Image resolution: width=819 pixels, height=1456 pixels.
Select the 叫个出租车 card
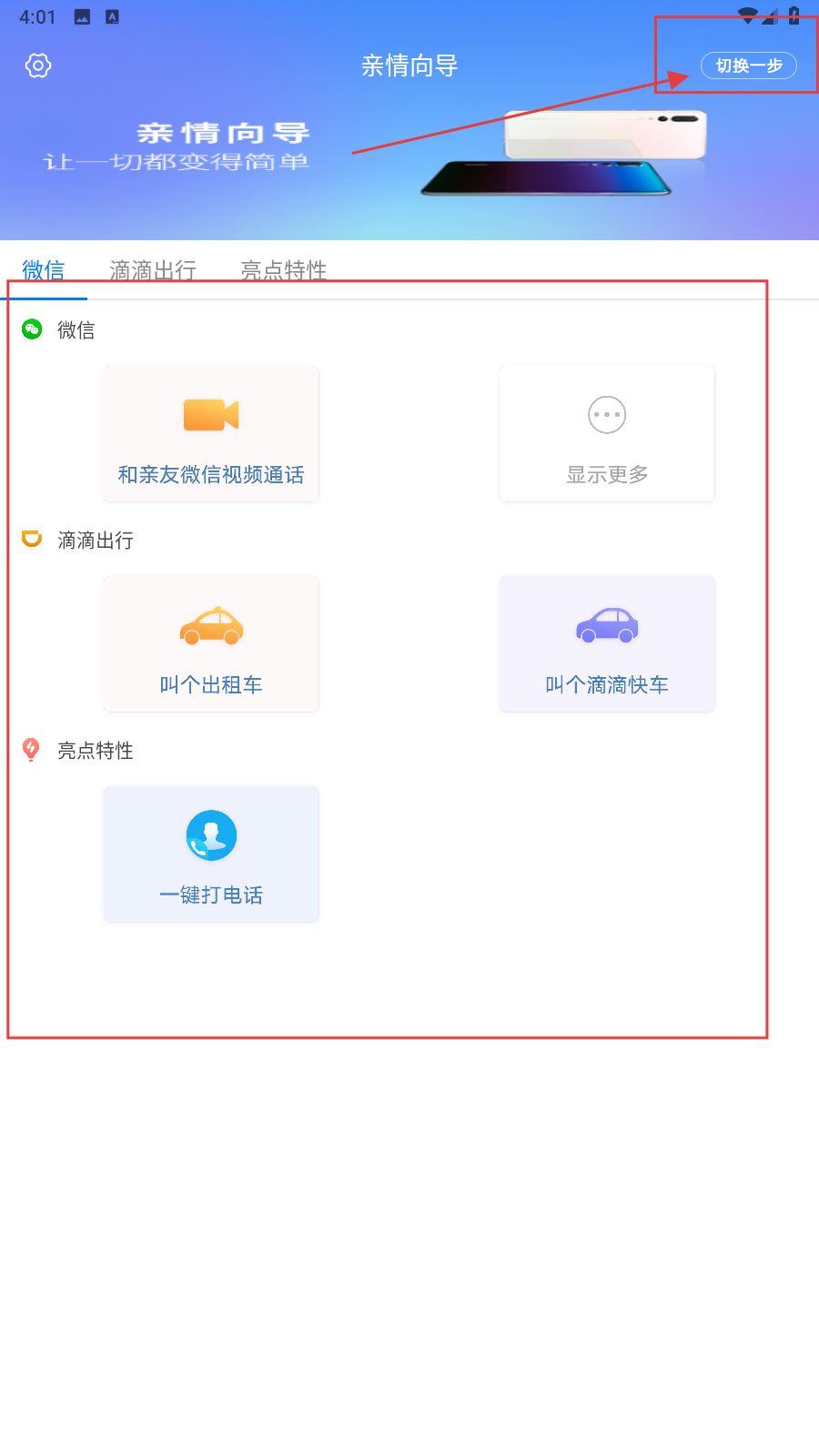pyautogui.click(x=211, y=644)
